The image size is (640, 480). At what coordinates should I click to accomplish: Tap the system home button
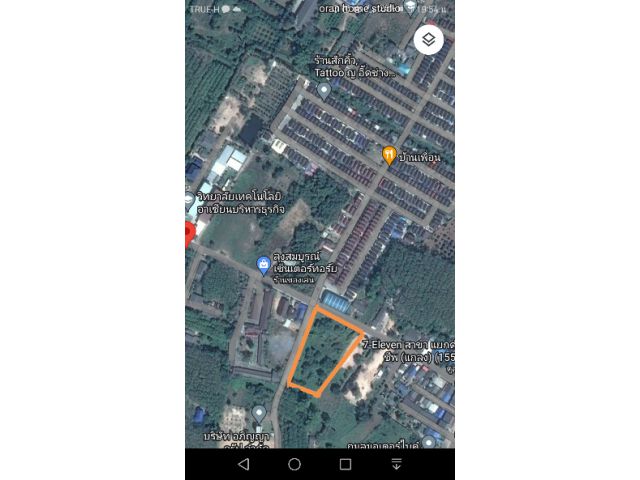coord(294,464)
